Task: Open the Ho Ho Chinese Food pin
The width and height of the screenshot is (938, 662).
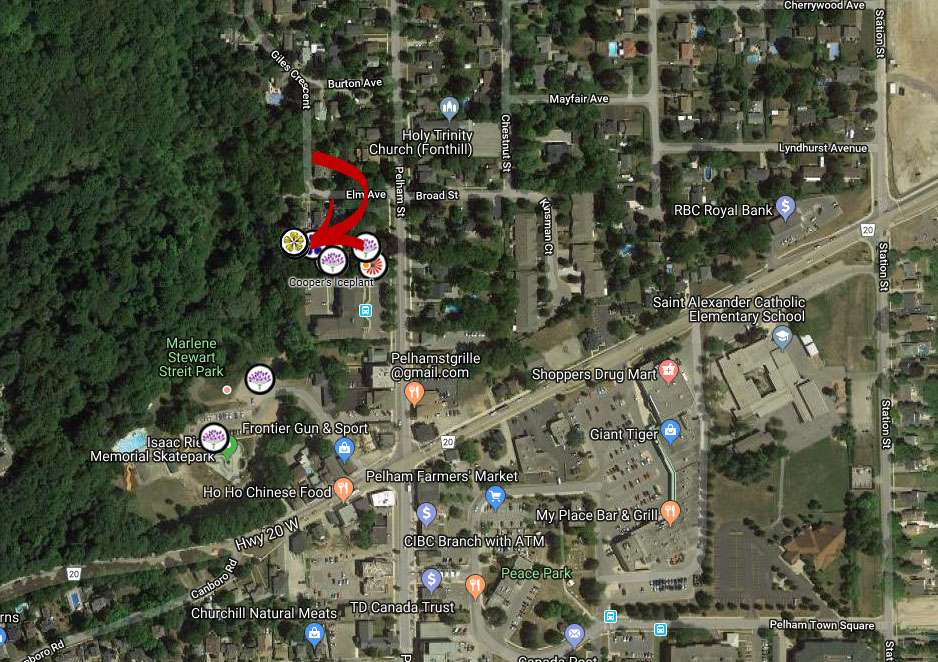Action: [343, 489]
